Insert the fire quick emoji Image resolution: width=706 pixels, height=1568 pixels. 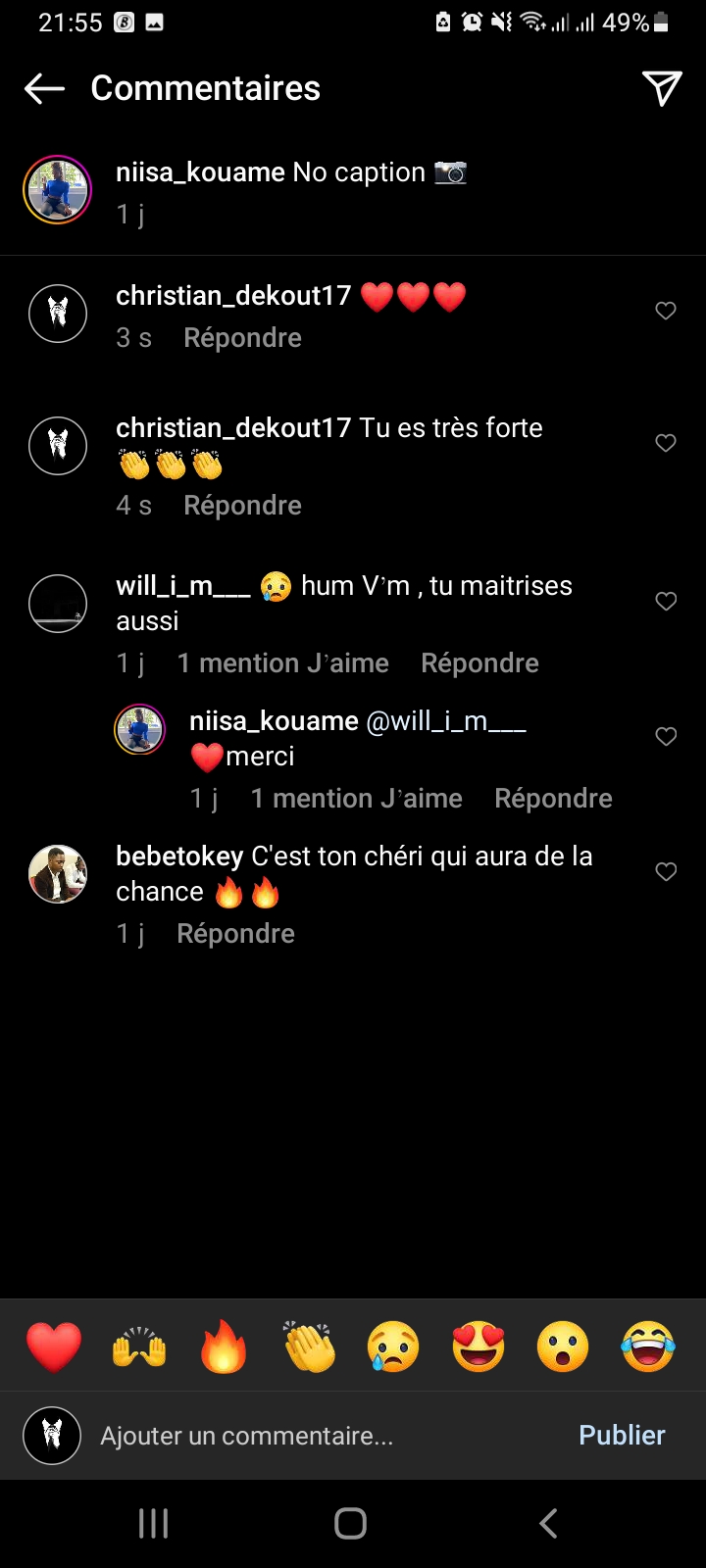pyautogui.click(x=224, y=1346)
